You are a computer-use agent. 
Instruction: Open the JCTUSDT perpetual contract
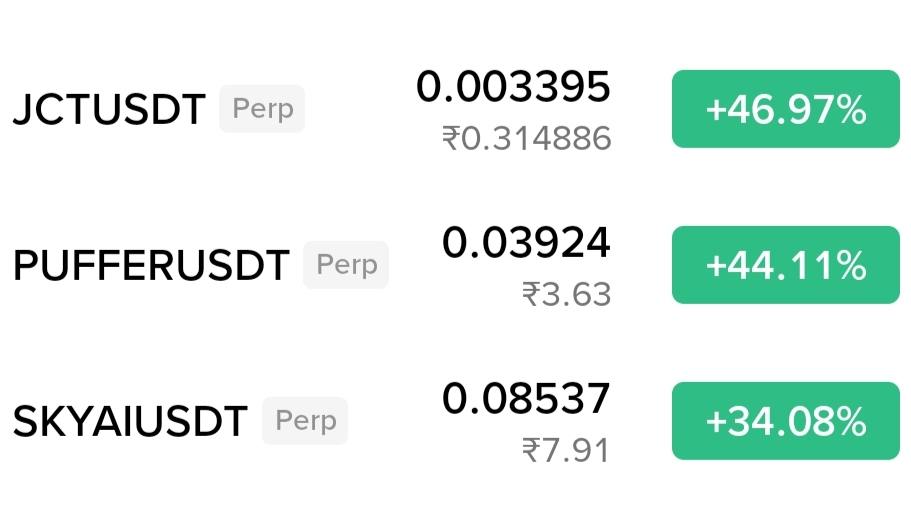(456, 109)
